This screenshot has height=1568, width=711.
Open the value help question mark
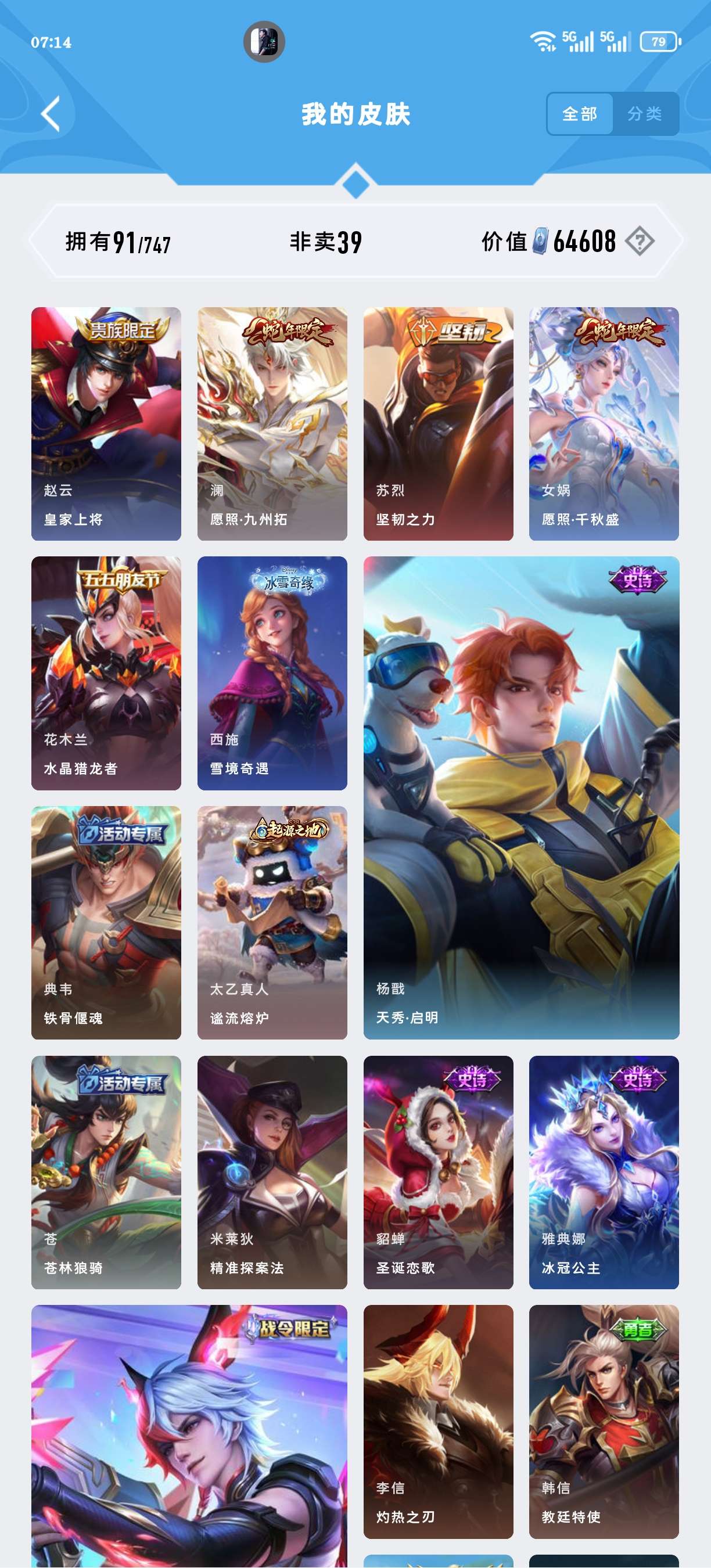click(640, 242)
